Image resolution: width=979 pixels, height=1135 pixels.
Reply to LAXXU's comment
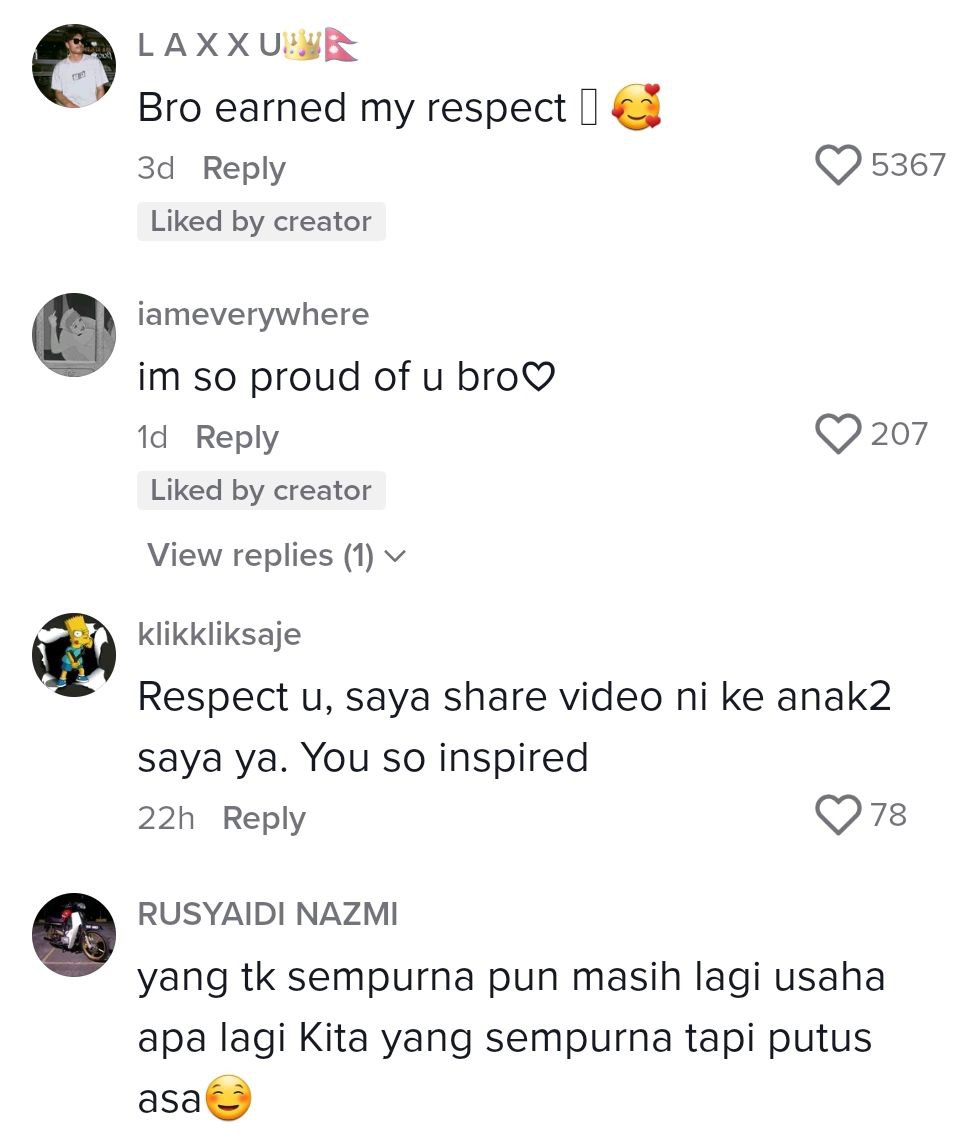(x=243, y=168)
